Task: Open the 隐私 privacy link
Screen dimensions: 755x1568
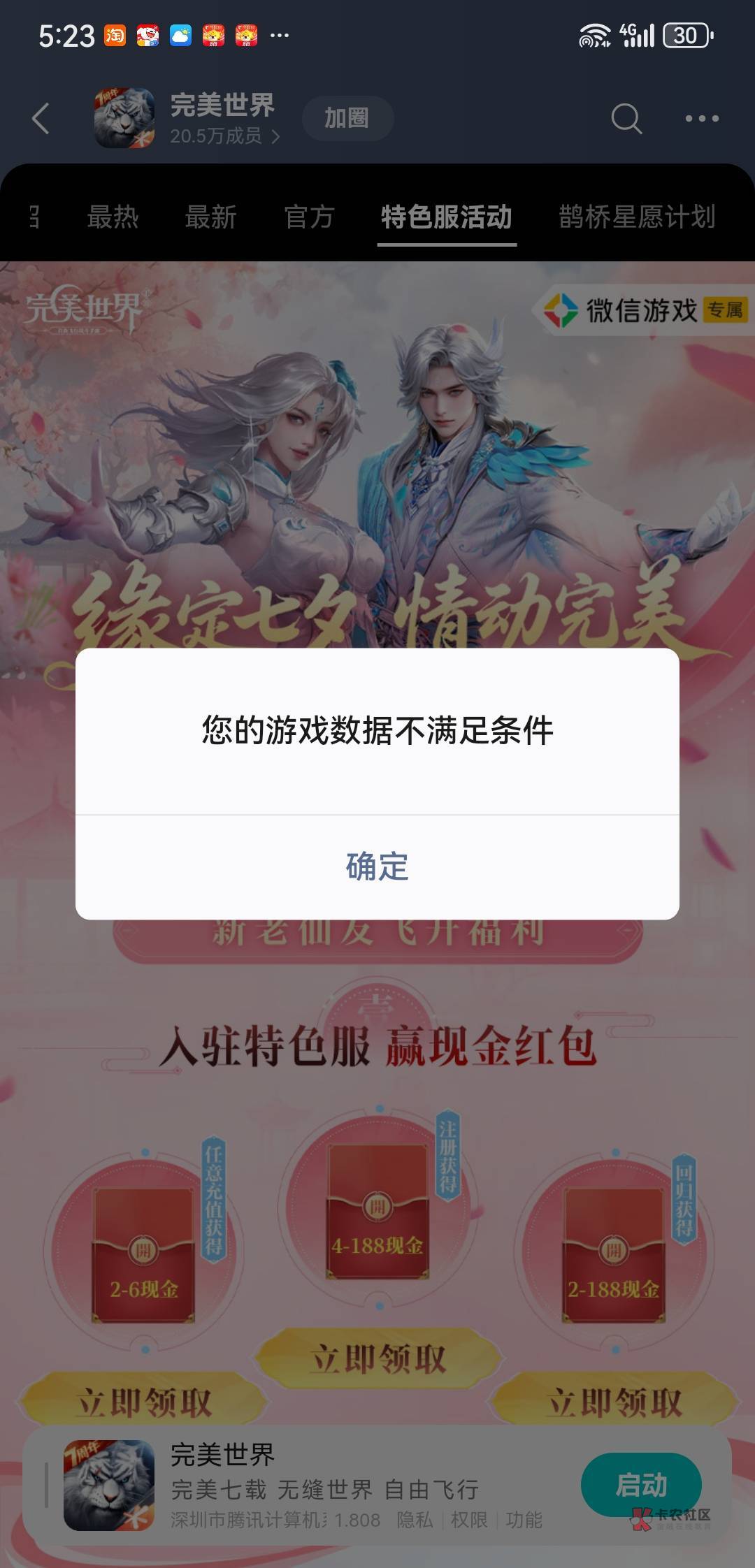Action: click(x=415, y=1520)
